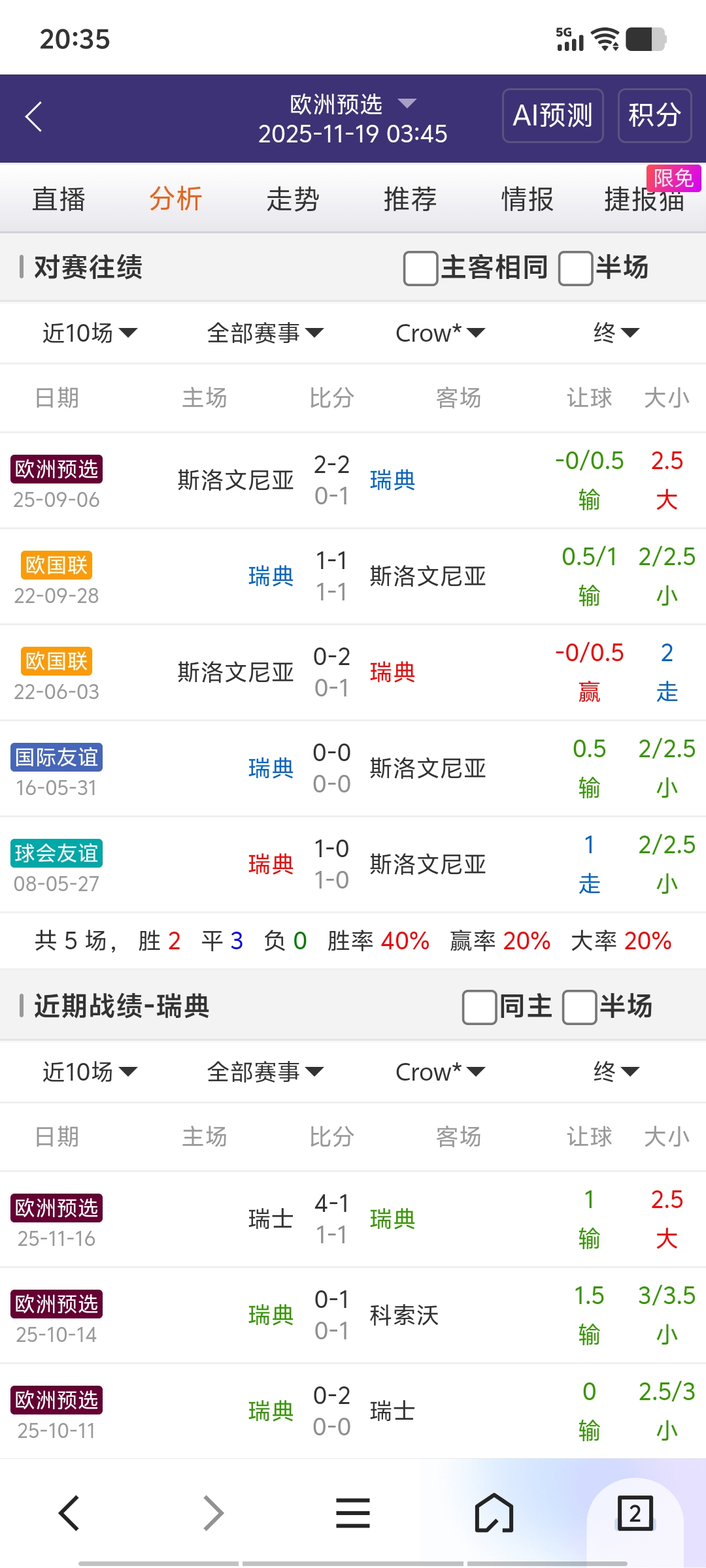Expand 全部赛事 filter under 对赛往绩

pos(265,333)
